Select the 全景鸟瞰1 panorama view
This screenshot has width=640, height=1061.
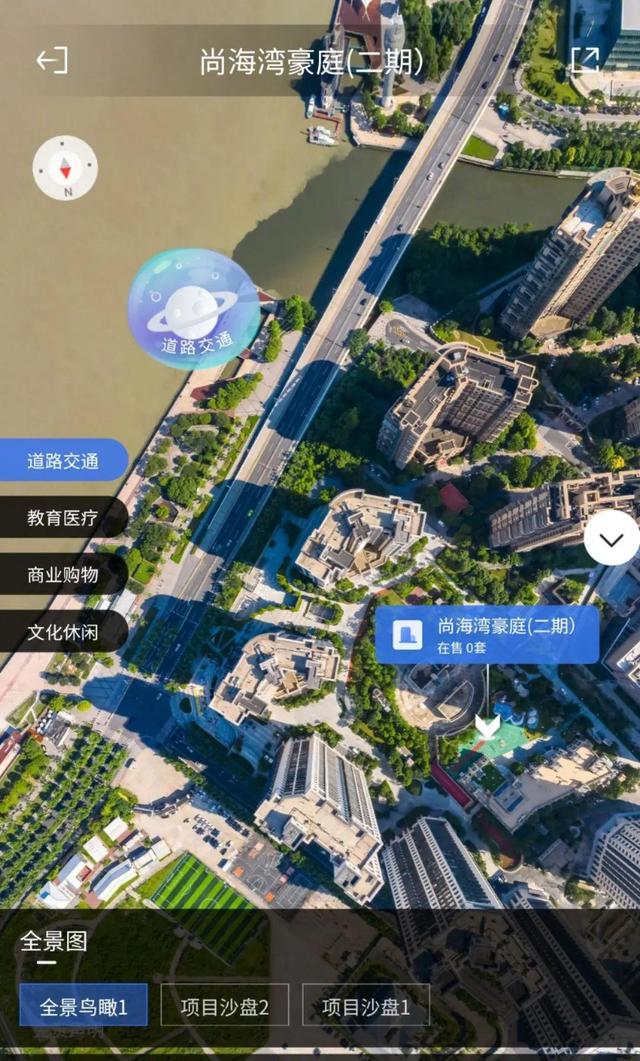pyautogui.click(x=84, y=1005)
